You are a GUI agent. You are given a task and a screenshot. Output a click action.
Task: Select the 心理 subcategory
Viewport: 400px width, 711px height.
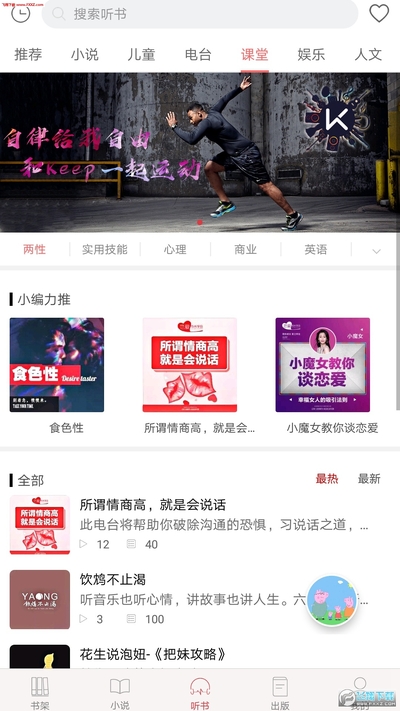click(x=175, y=249)
